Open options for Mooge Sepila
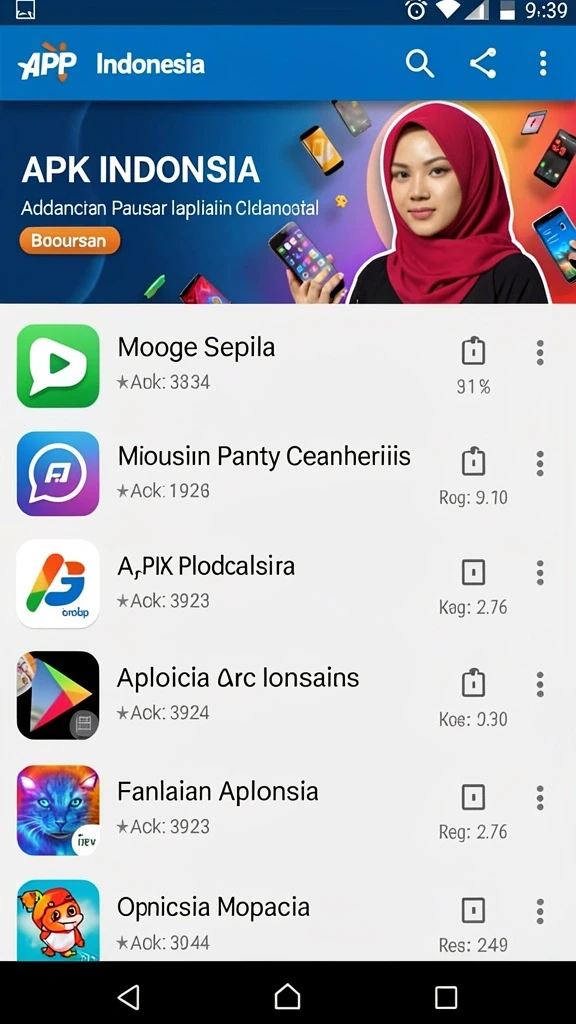 pos(539,353)
